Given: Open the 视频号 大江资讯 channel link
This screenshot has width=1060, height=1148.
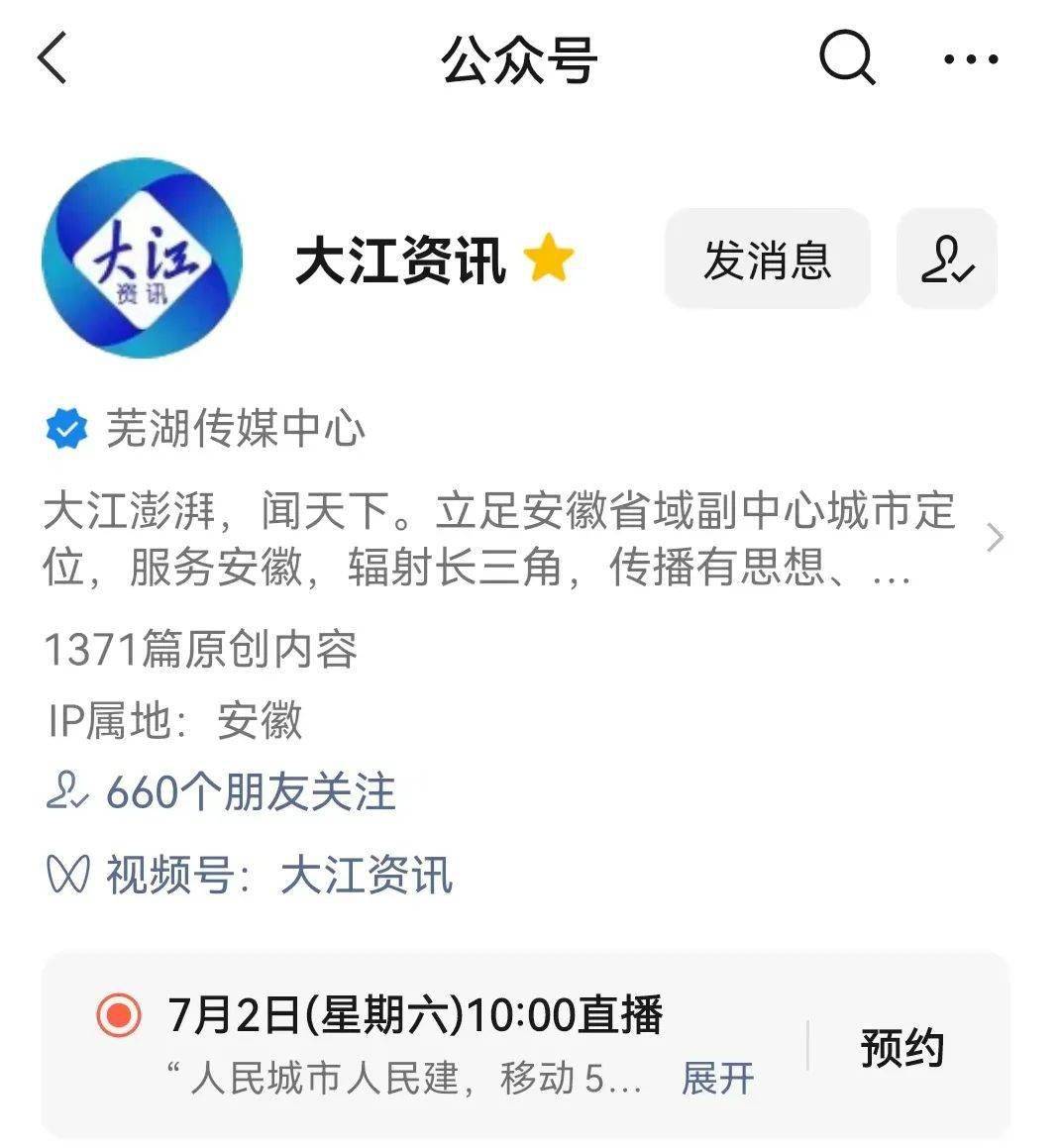Looking at the screenshot, I should [367, 875].
